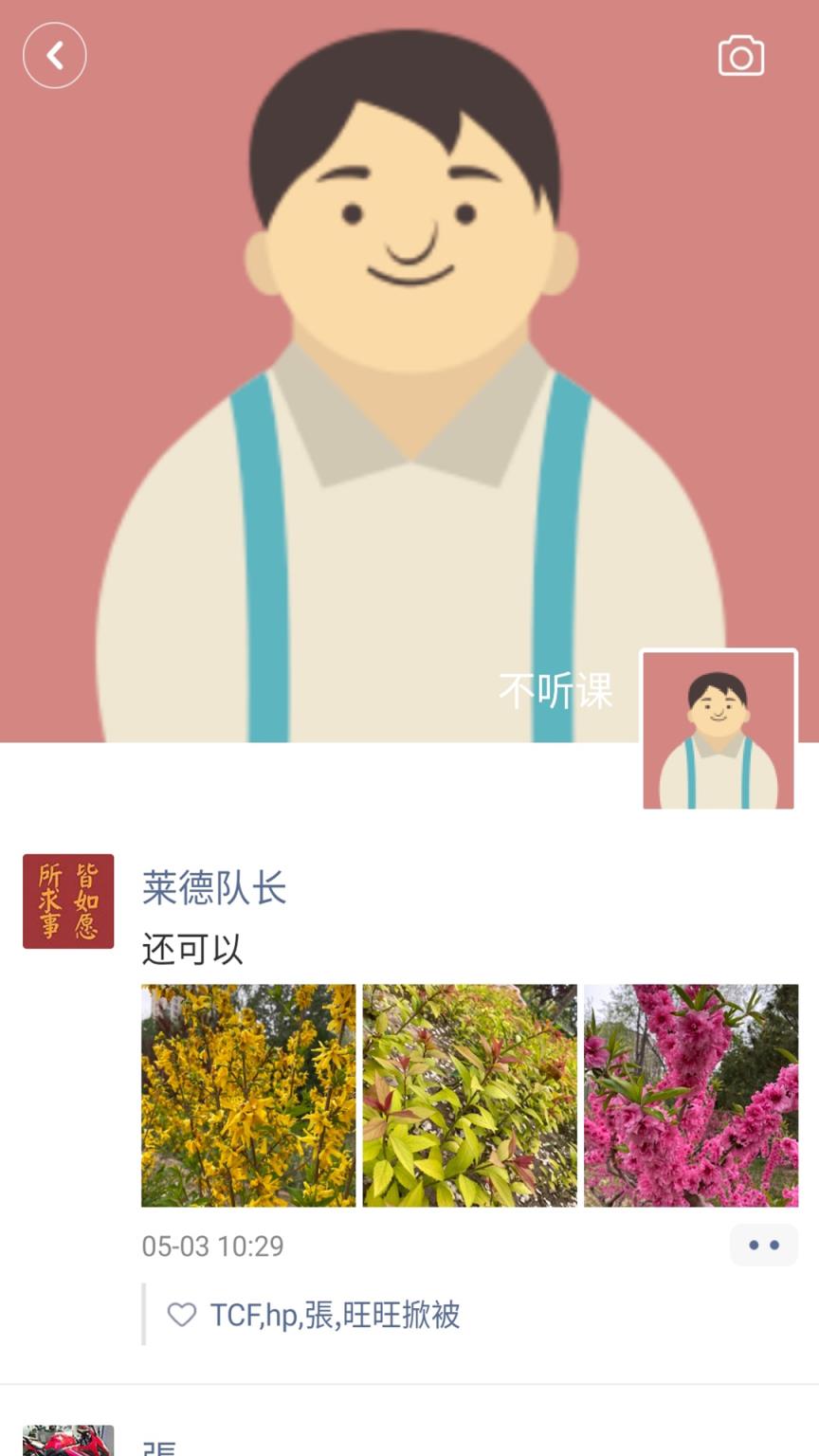Open the 不听课 profile avatar
The image size is (819, 1456).
719,730
